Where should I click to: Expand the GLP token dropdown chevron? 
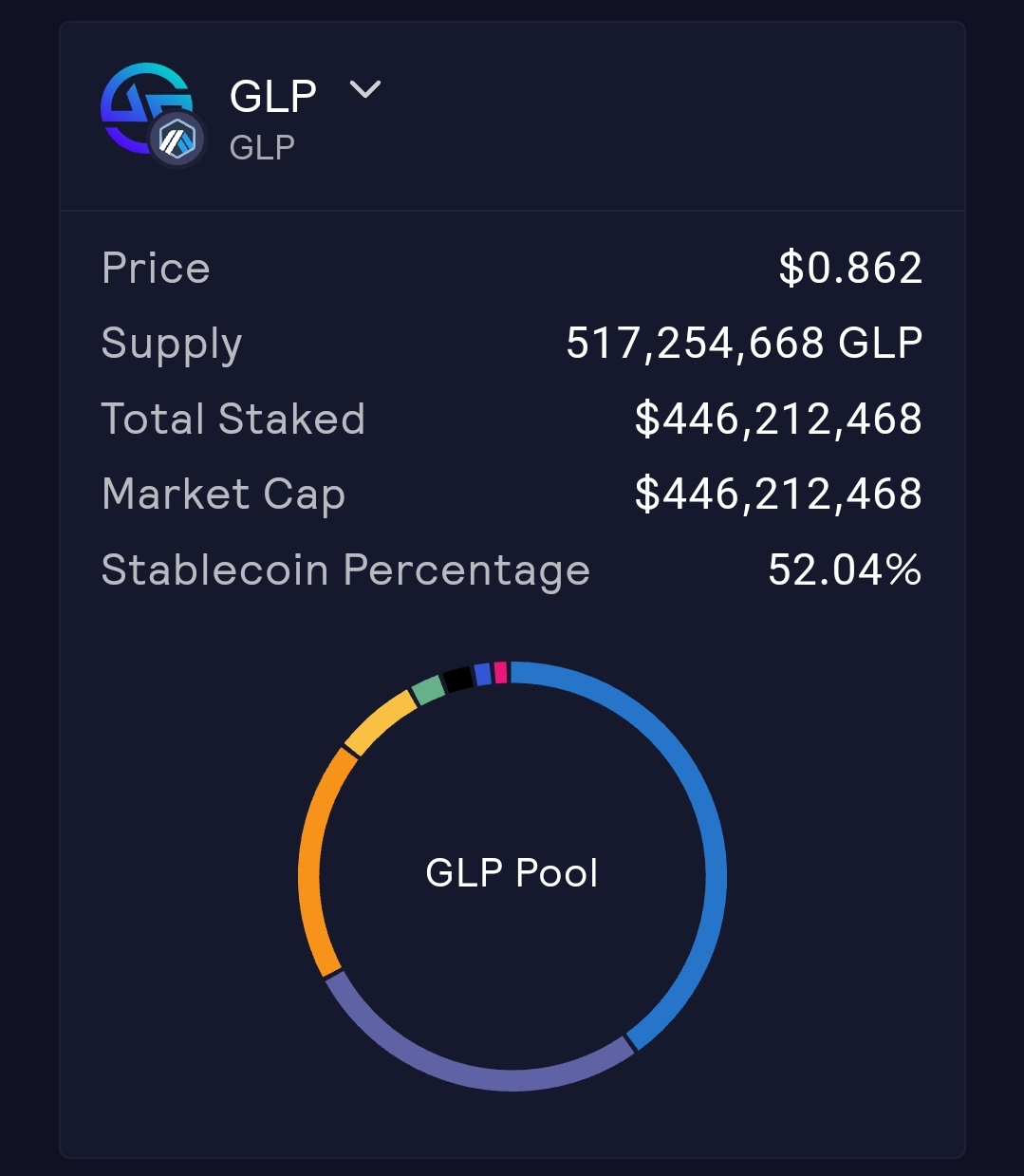365,89
